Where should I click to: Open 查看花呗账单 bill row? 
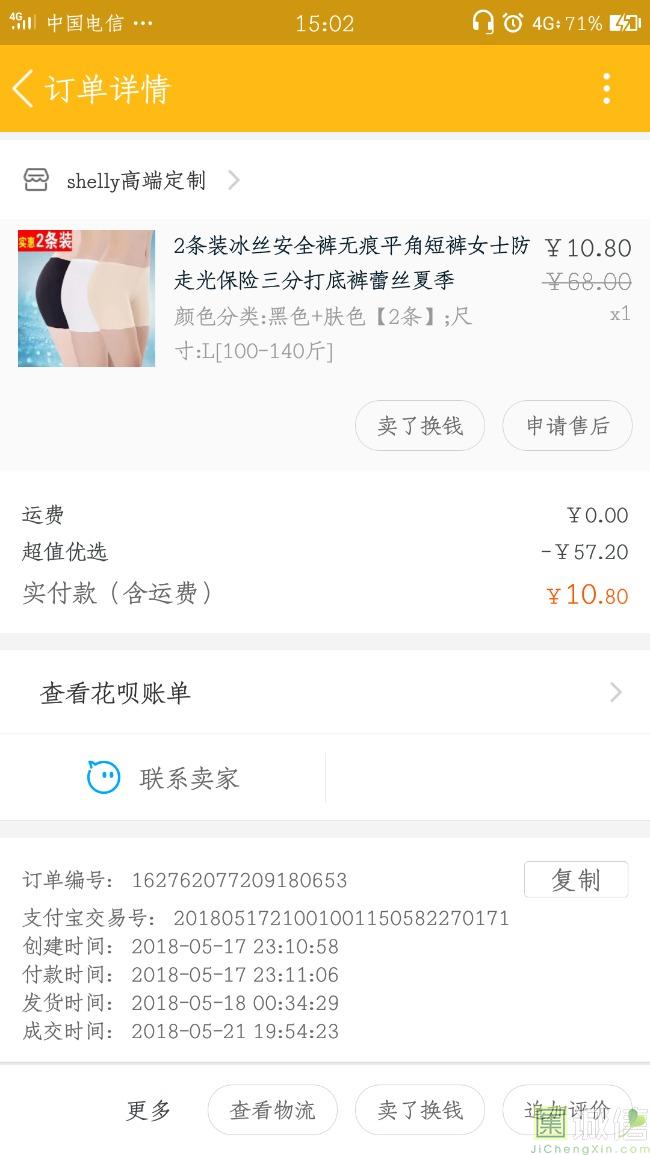[325, 693]
